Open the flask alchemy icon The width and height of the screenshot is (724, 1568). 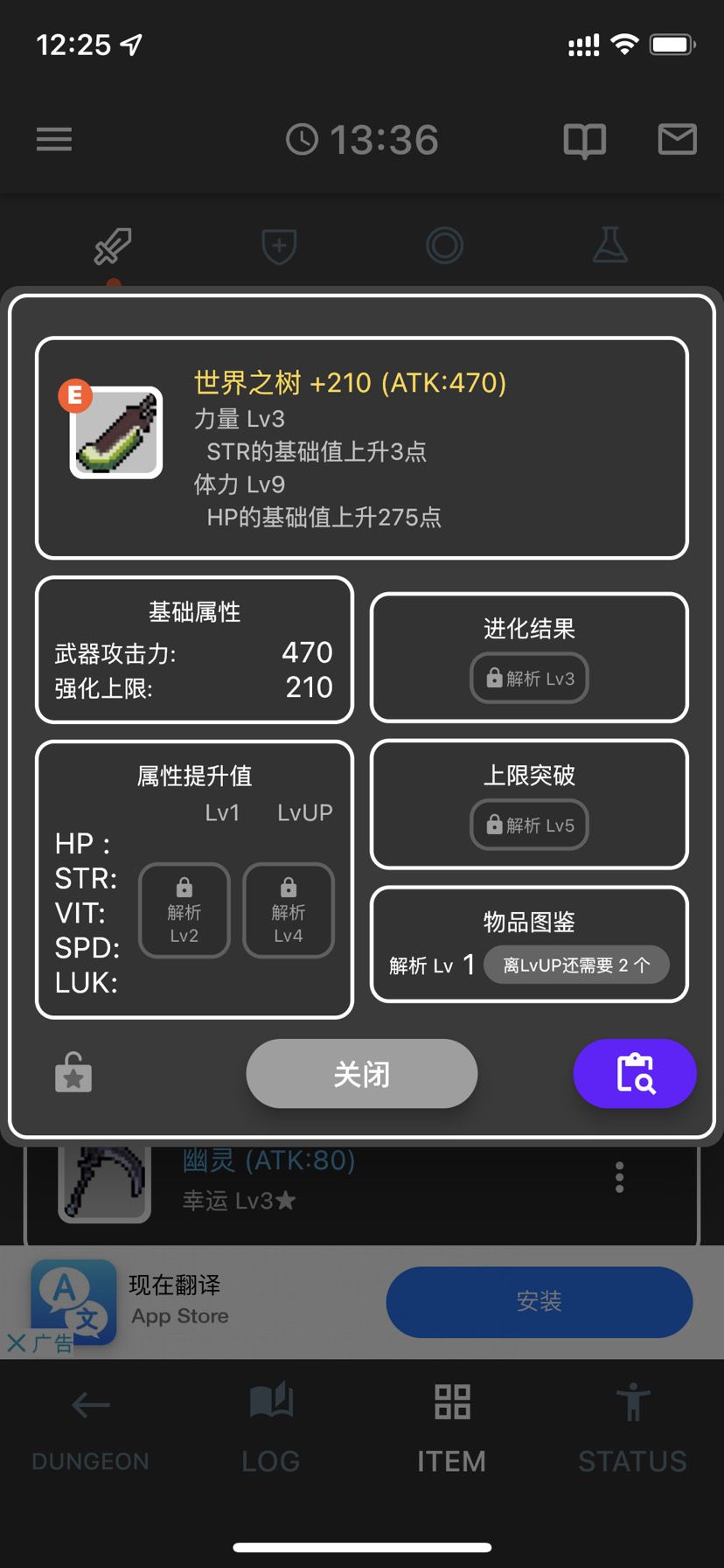(610, 247)
